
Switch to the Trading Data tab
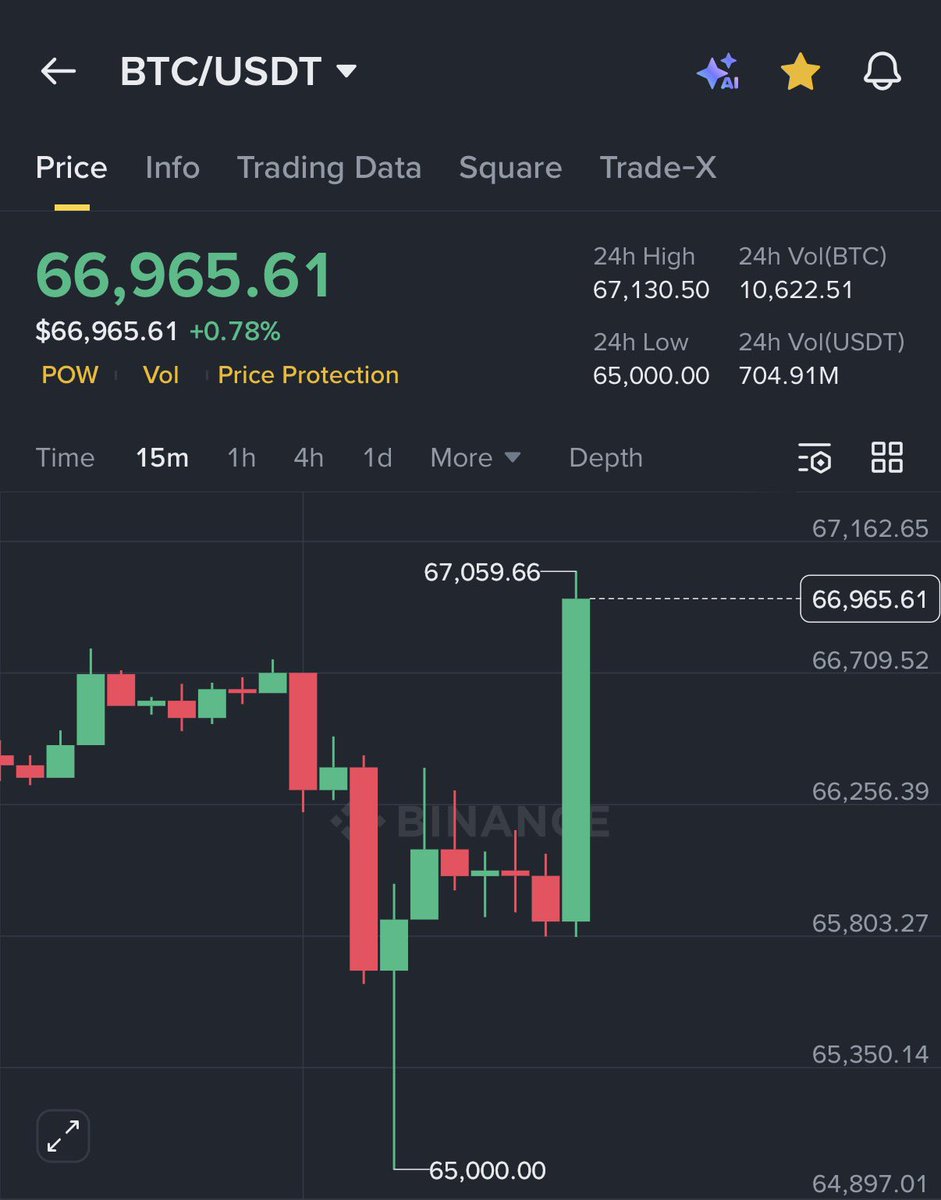[x=329, y=168]
